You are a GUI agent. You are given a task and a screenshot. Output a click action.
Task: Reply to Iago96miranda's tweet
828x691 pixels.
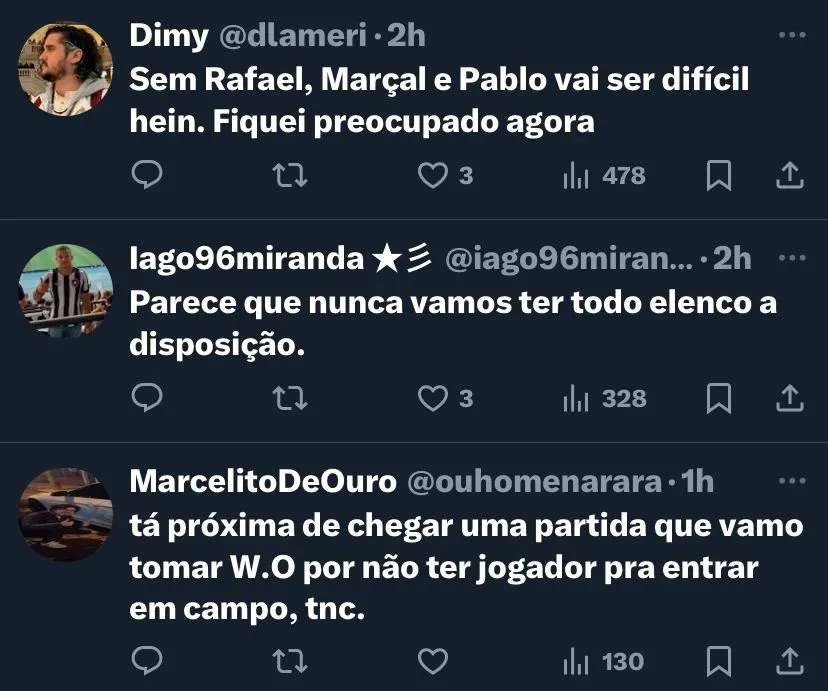pyautogui.click(x=148, y=399)
